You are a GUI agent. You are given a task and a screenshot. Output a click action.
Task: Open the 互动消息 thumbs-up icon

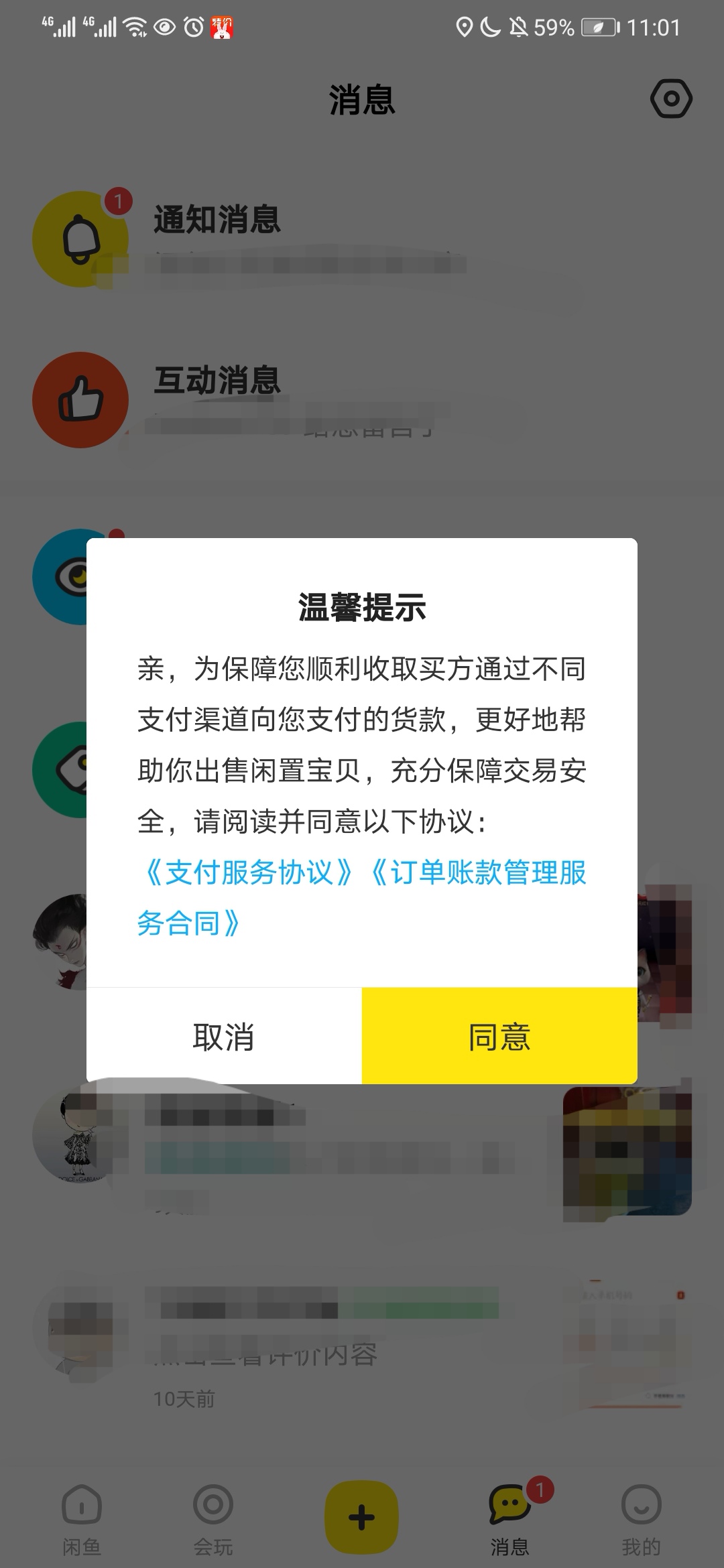tap(79, 399)
